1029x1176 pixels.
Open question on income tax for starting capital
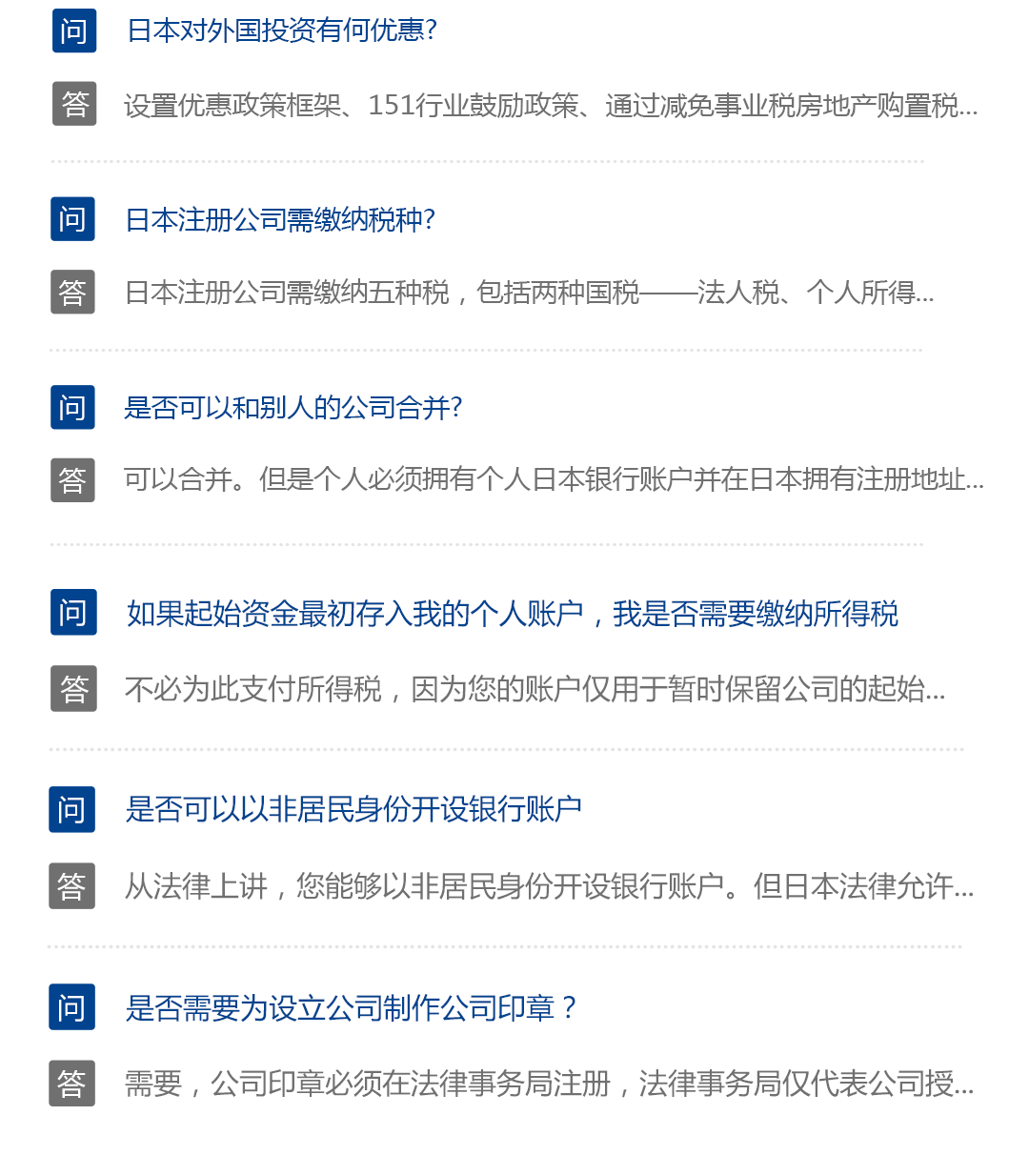(513, 614)
